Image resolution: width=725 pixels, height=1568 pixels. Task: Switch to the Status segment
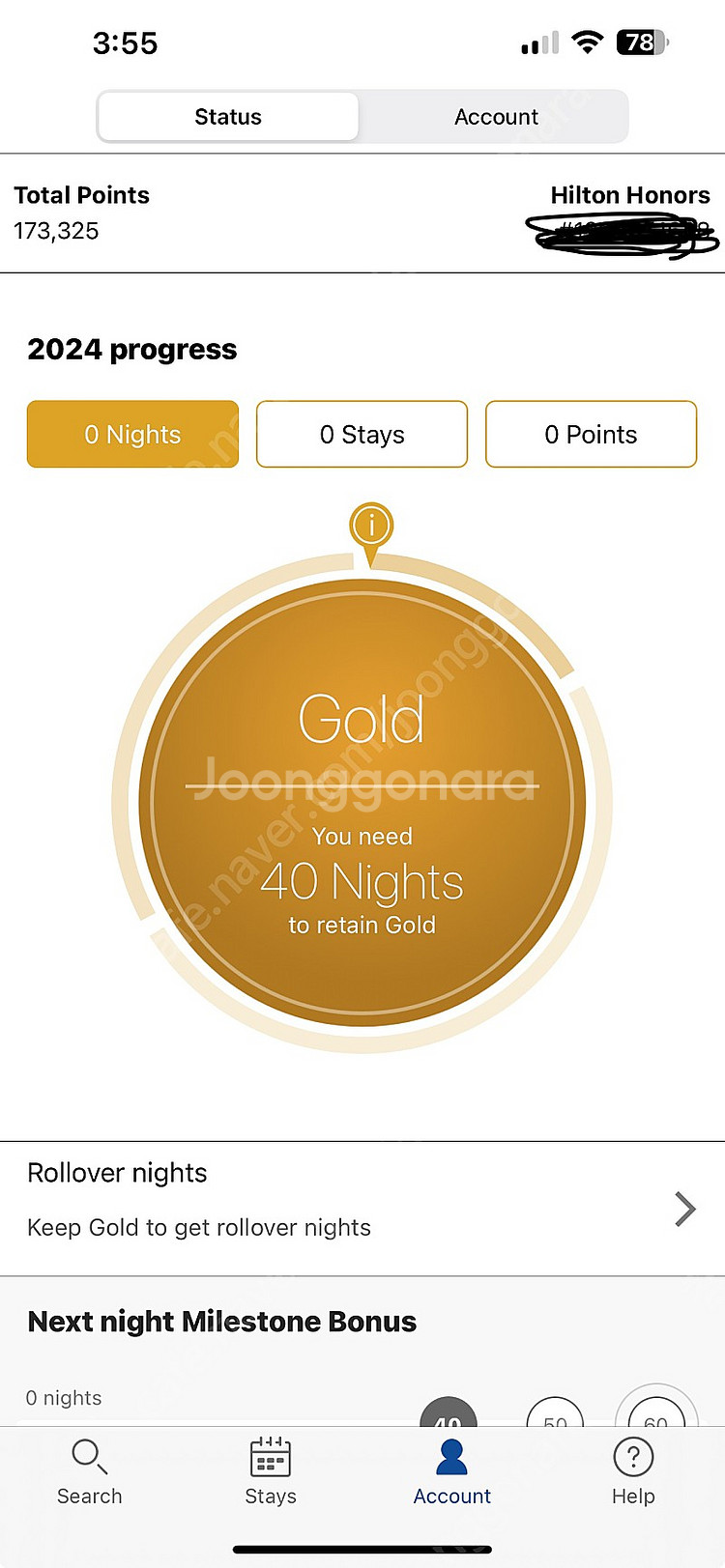point(228,117)
